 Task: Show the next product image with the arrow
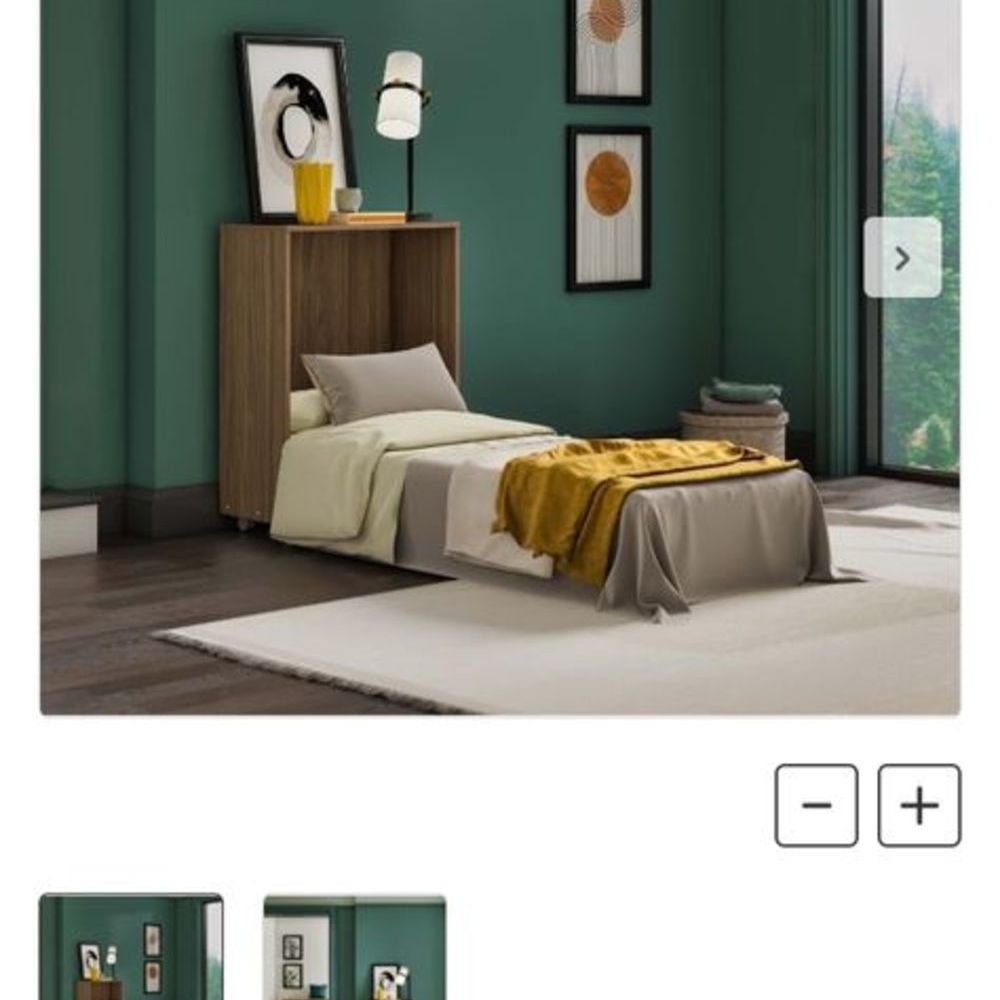pos(902,258)
